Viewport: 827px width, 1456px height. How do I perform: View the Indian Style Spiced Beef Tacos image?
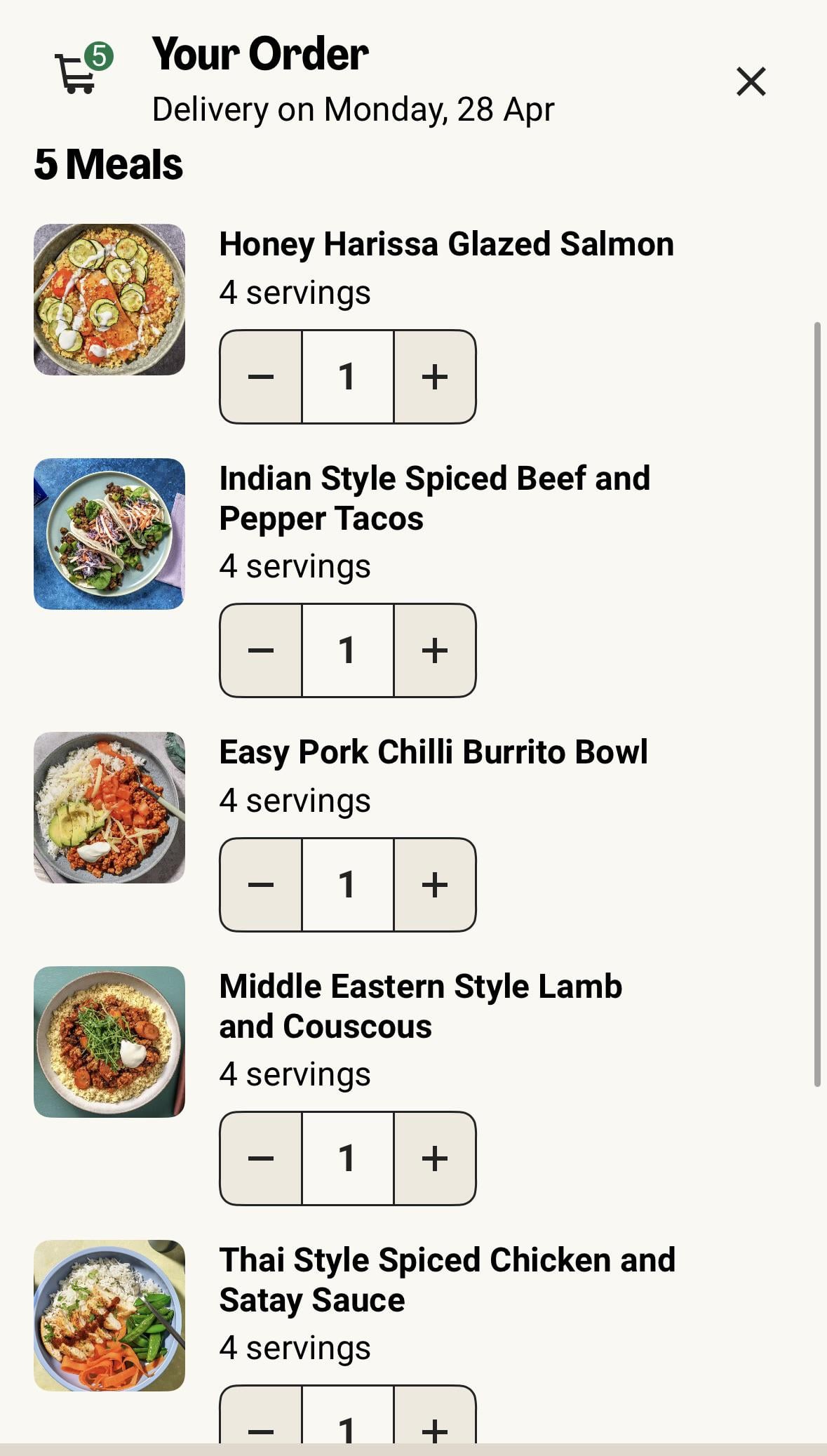[109, 534]
